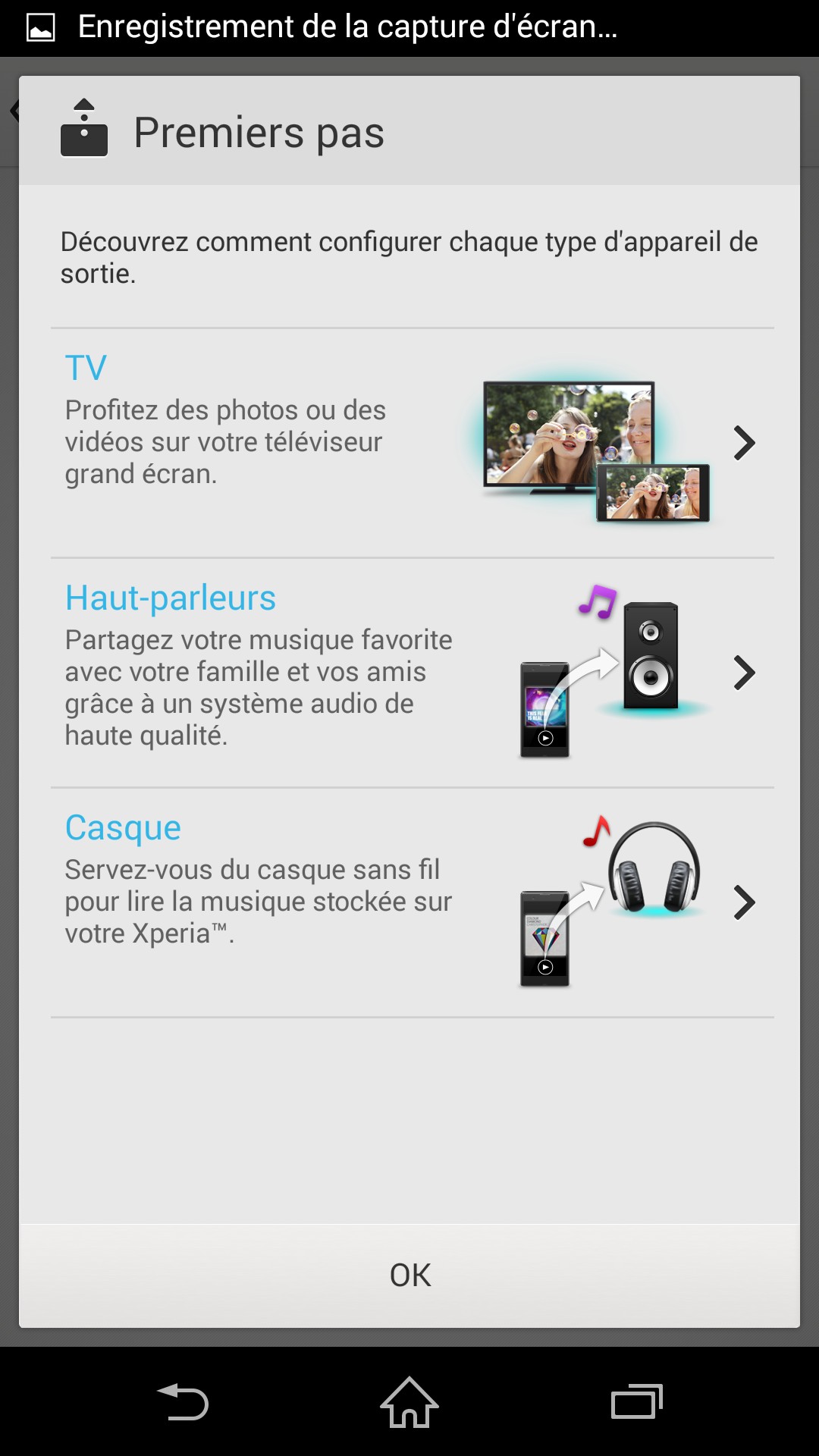The height and width of the screenshot is (1456, 819).
Task: Show recent apps
Action: [x=636, y=1401]
